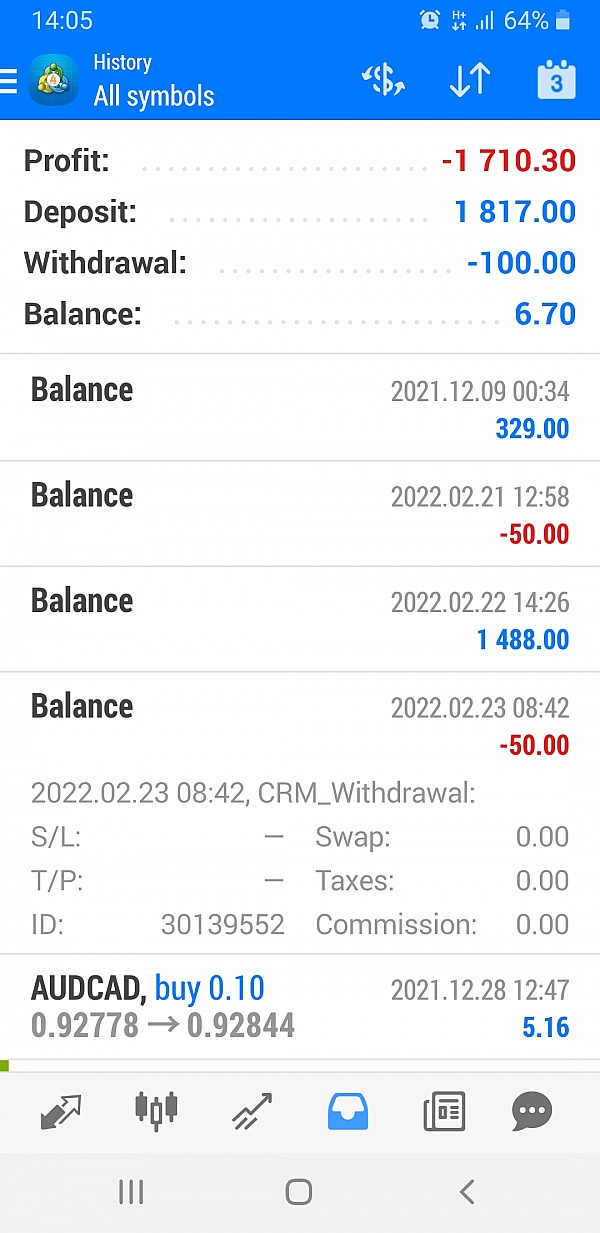600x1233 pixels.
Task: Expand Balance entry dated 2022.02.21 12:58
Action: point(300,514)
